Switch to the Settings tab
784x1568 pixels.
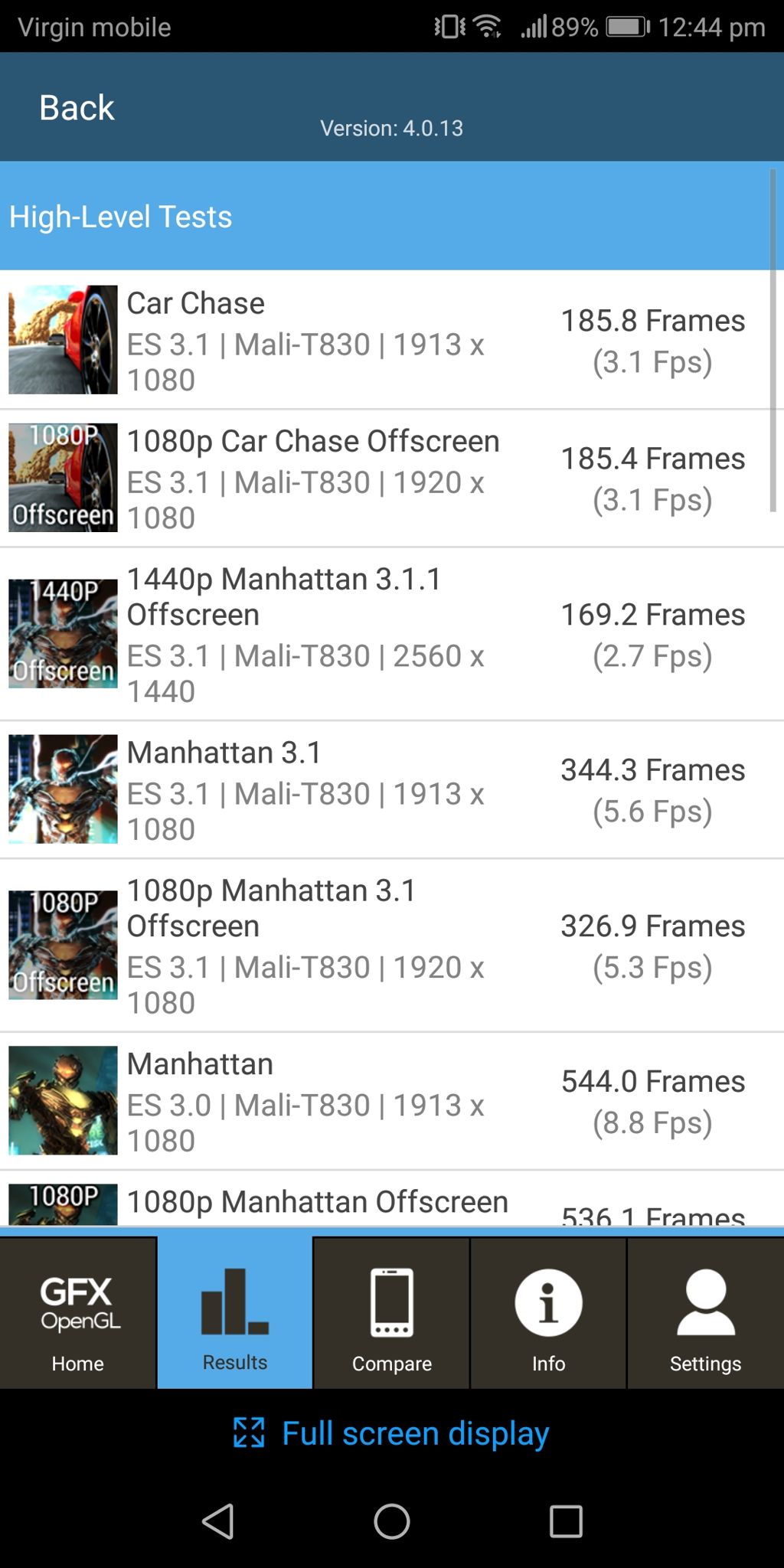(x=705, y=1314)
